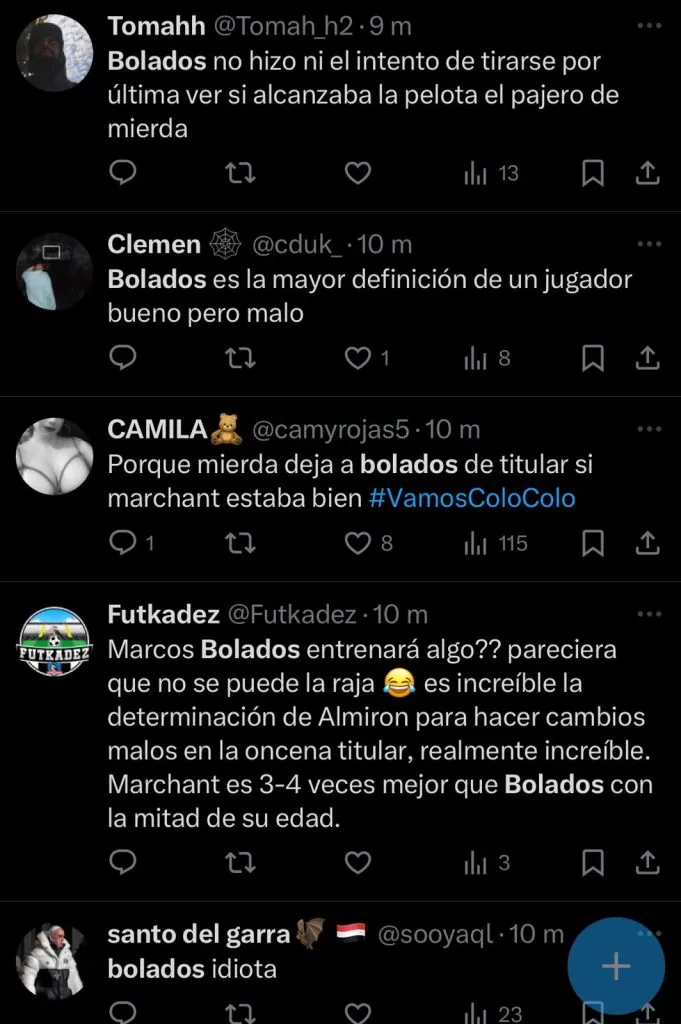Share CAMILA's tweet
681x1024 pixels.
click(647, 543)
